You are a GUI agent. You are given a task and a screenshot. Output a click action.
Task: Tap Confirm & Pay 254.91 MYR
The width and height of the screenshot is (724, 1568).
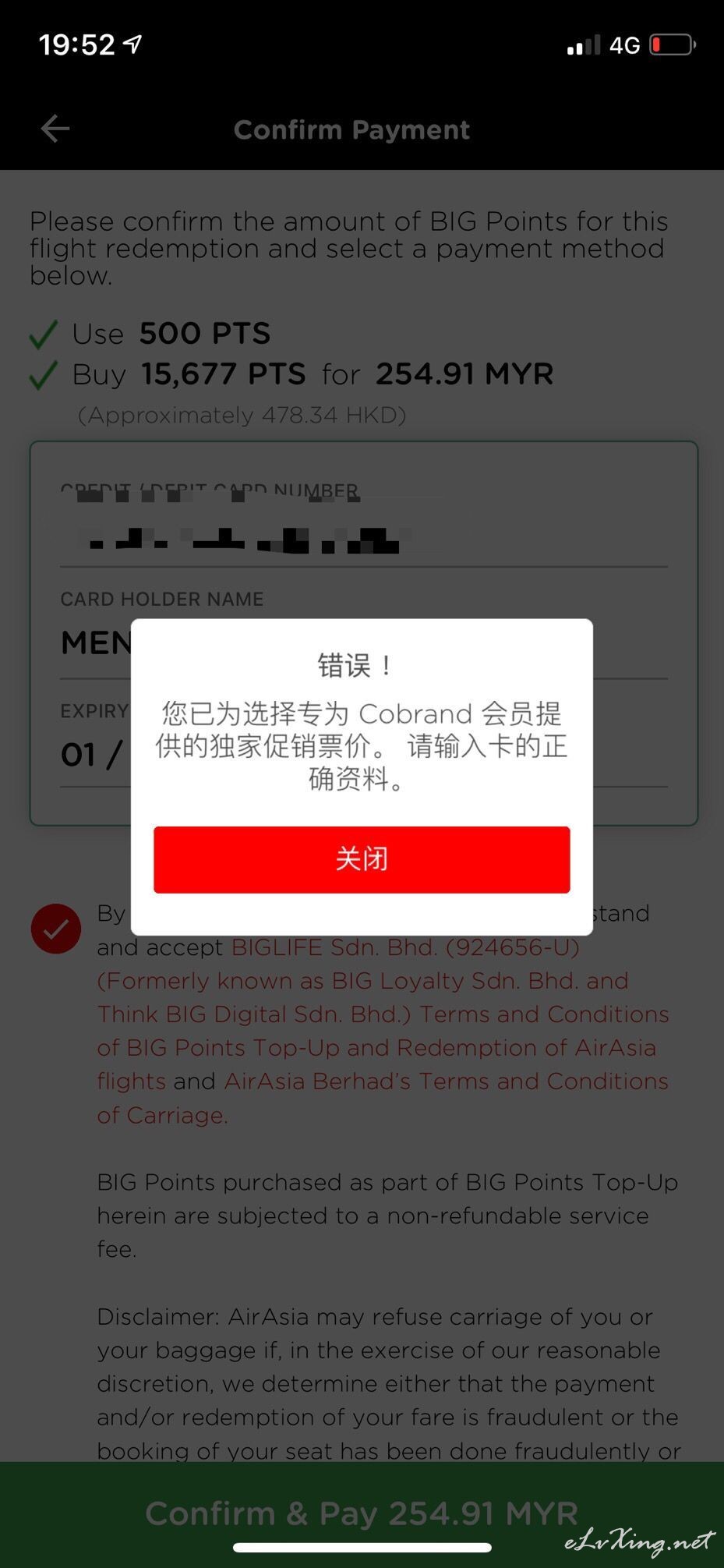pos(362,1513)
